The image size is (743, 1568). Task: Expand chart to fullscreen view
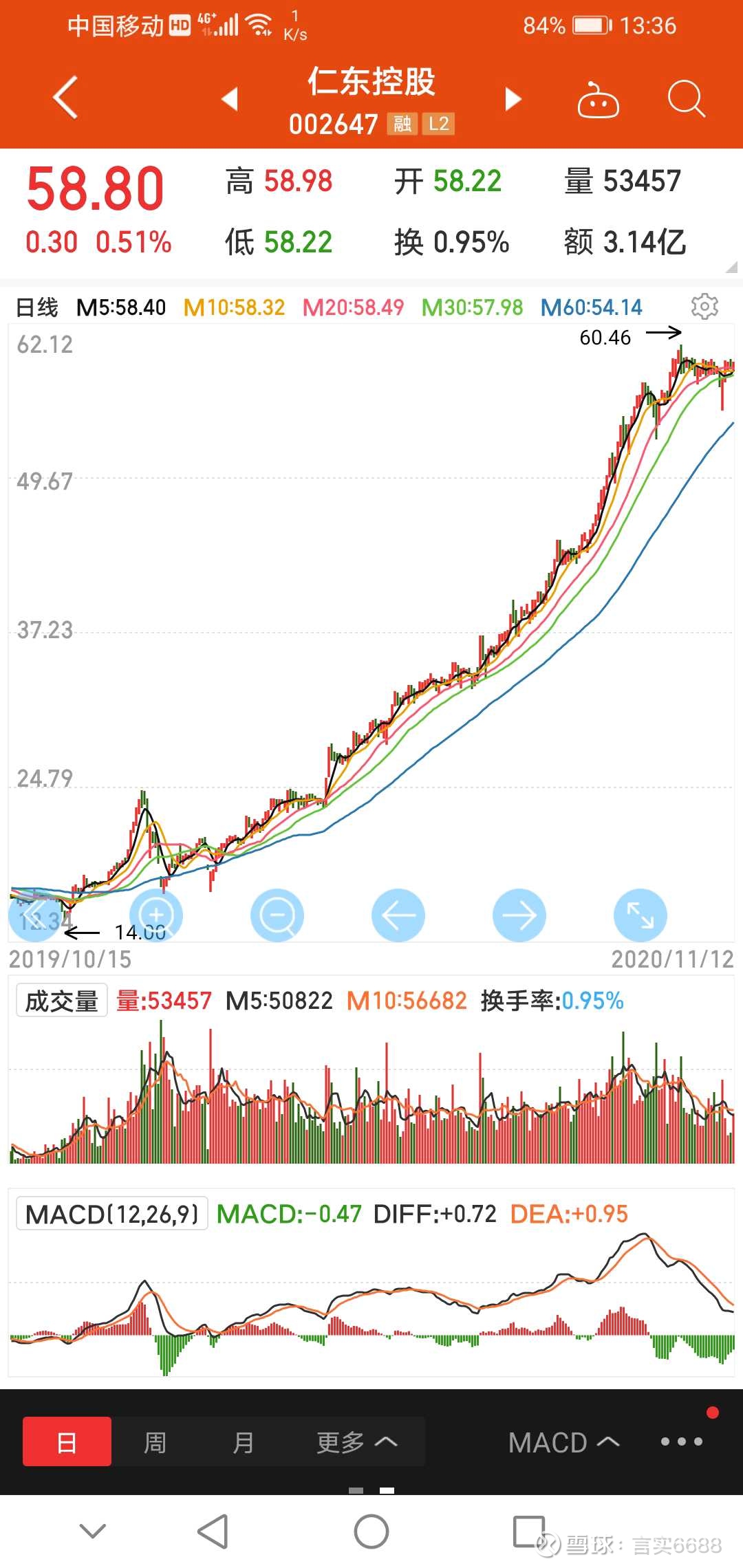click(x=640, y=915)
